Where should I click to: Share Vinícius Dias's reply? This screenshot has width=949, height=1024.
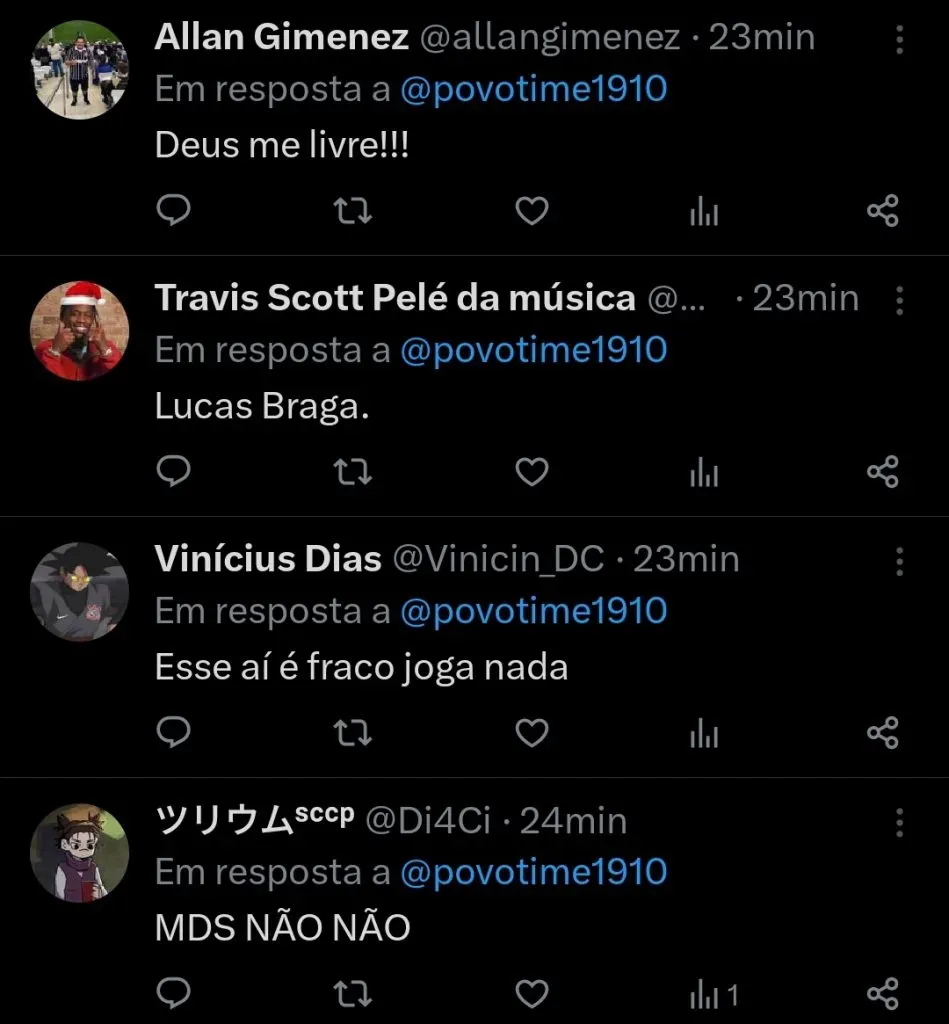[x=884, y=734]
